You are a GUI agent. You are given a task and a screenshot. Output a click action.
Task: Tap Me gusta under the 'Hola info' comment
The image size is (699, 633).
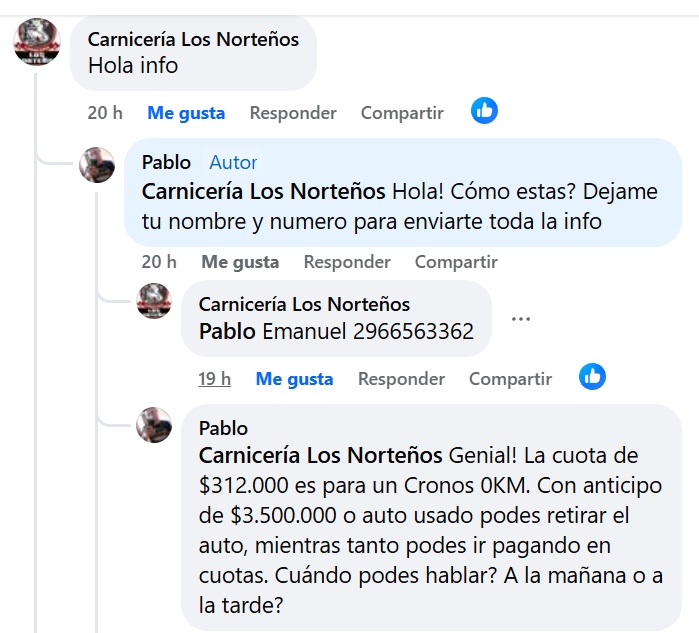click(186, 113)
